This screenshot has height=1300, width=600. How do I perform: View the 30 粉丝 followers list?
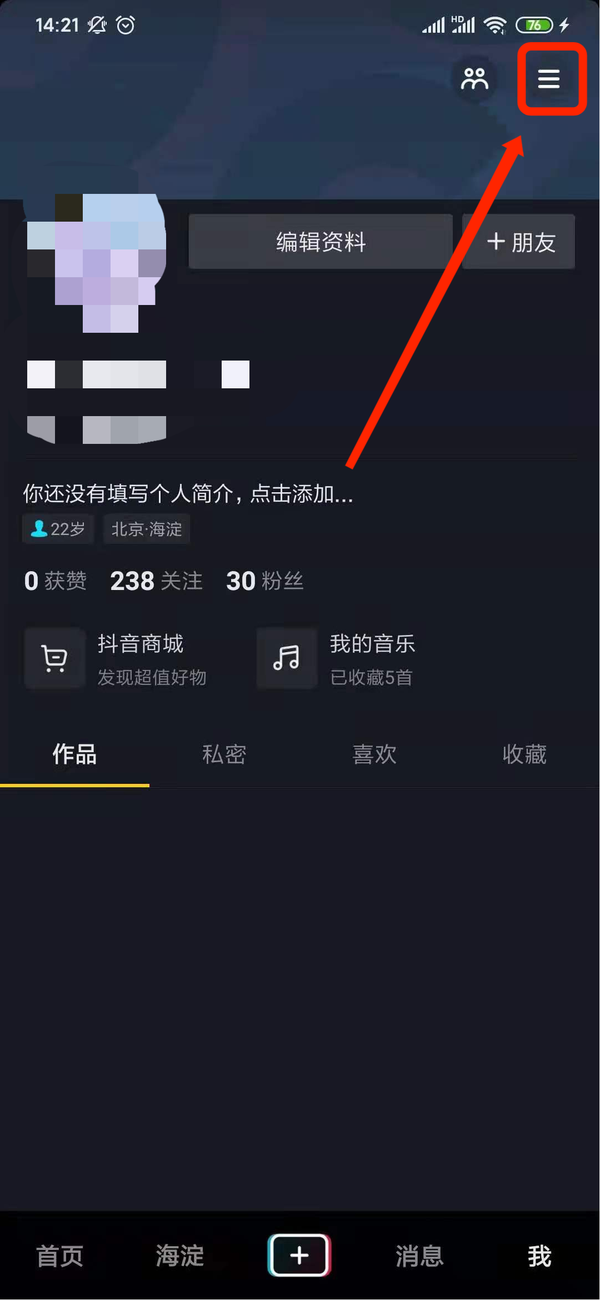(264, 581)
